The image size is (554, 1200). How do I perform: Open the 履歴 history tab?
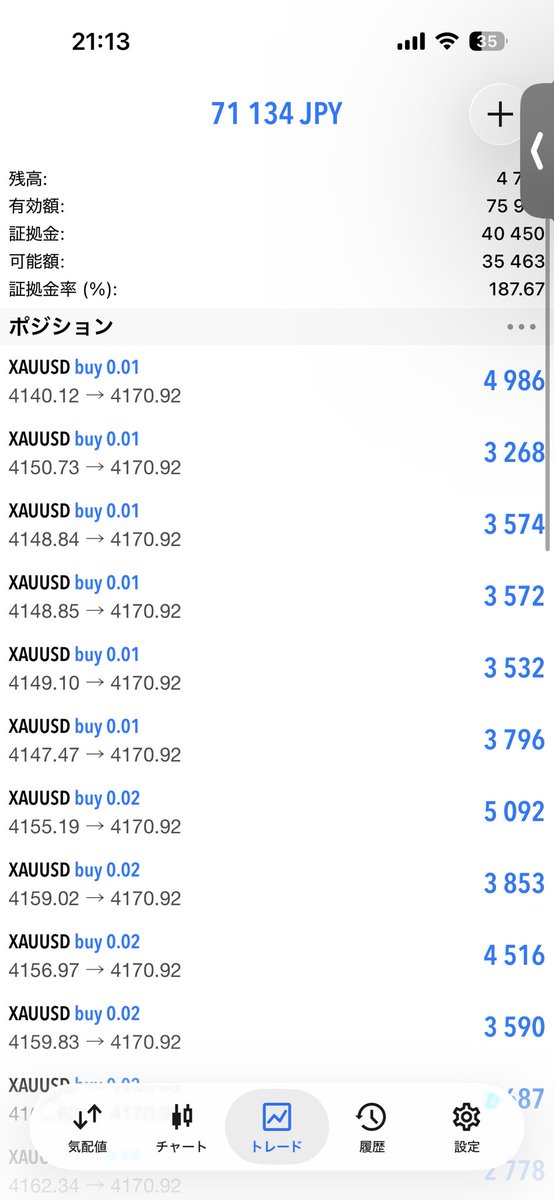(371, 1128)
